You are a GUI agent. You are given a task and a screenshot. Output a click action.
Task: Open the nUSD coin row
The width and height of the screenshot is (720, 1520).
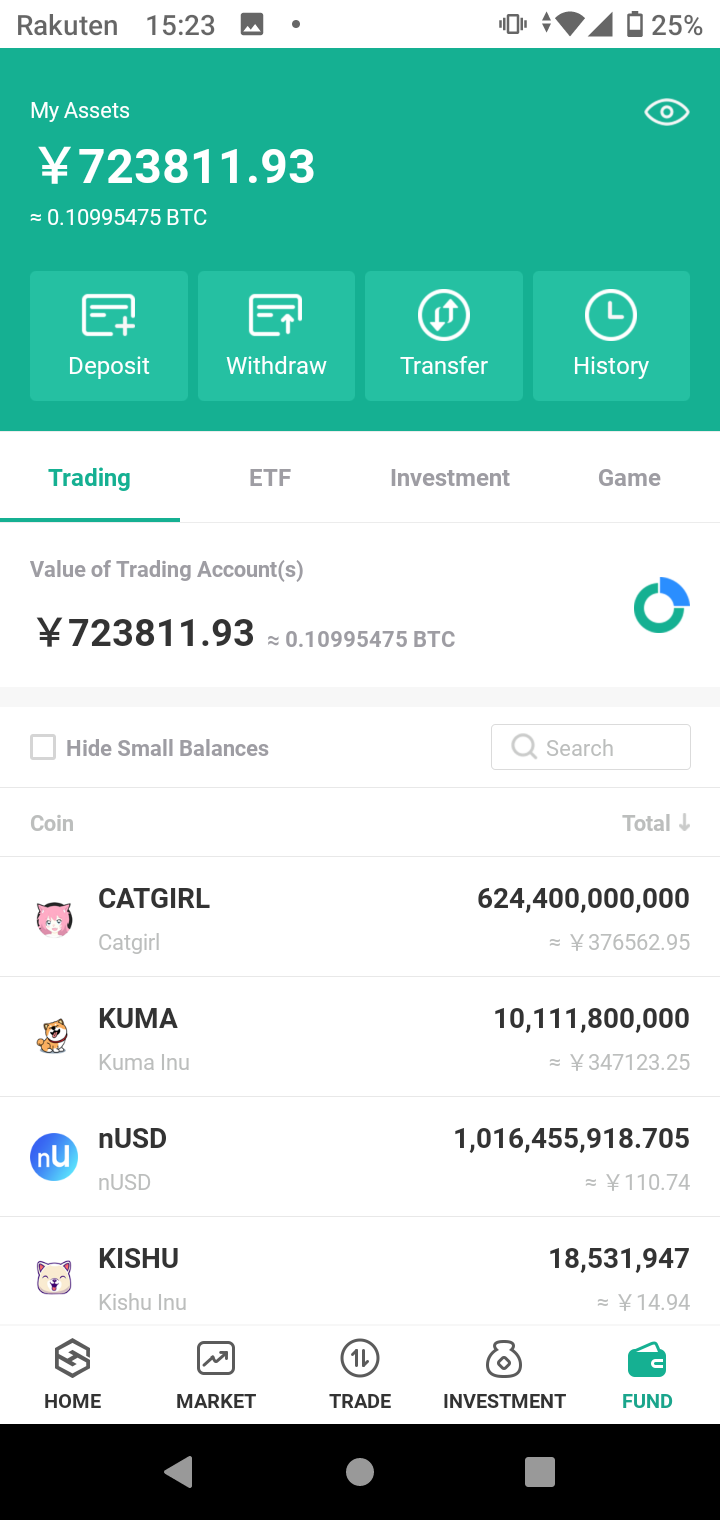[360, 1157]
